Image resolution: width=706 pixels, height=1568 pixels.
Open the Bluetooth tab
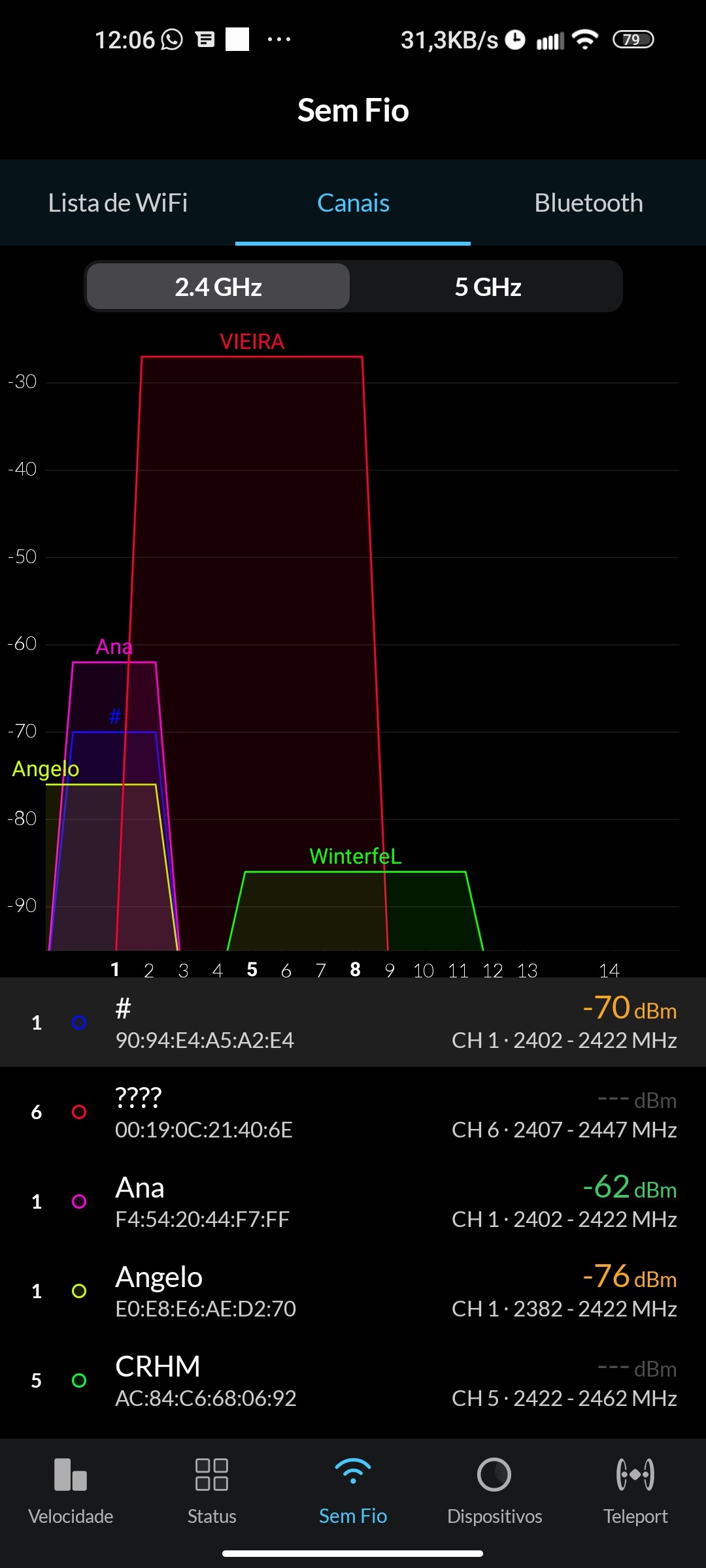click(x=588, y=203)
